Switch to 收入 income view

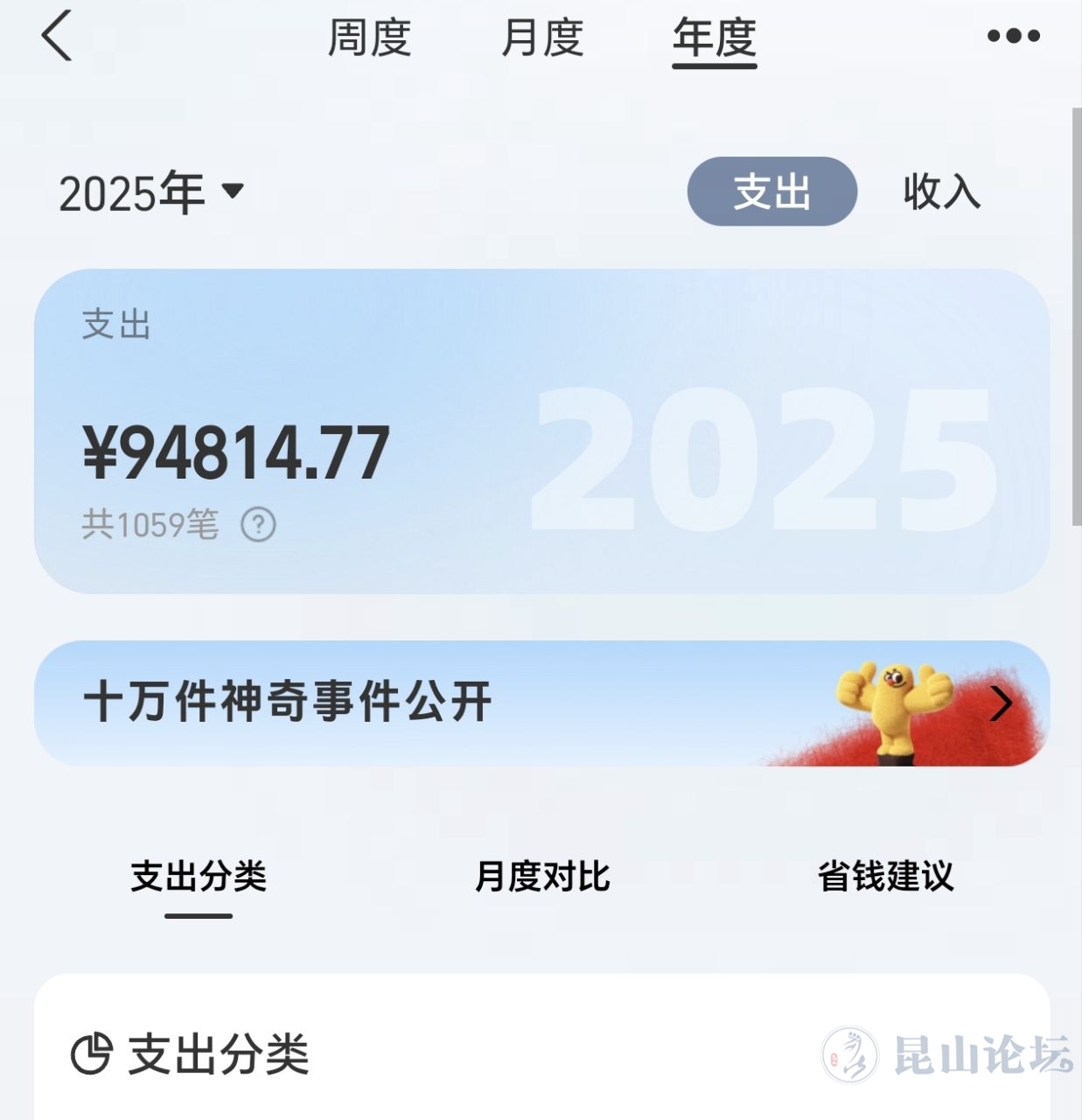(x=941, y=192)
